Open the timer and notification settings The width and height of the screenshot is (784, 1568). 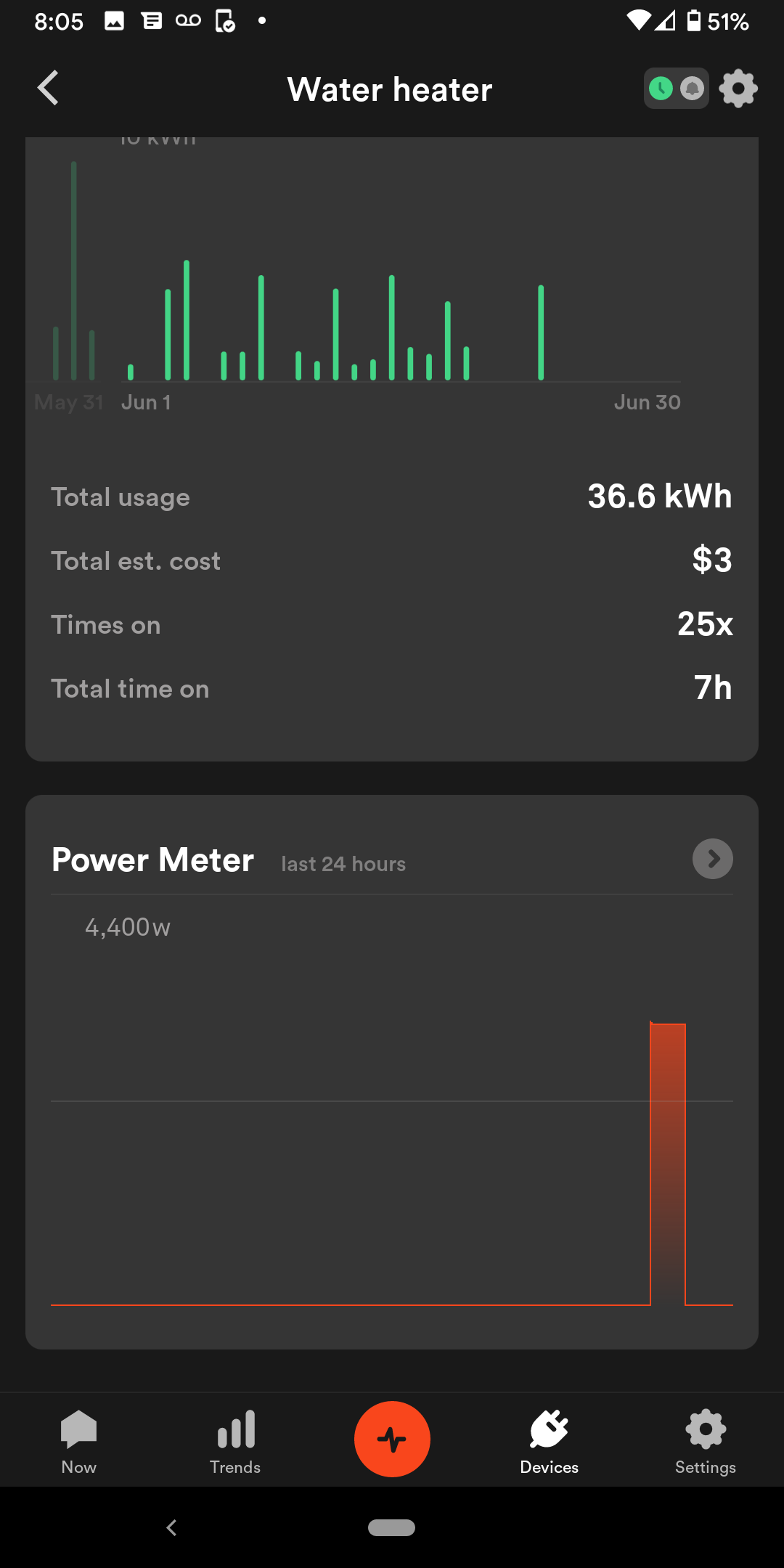[x=676, y=89]
